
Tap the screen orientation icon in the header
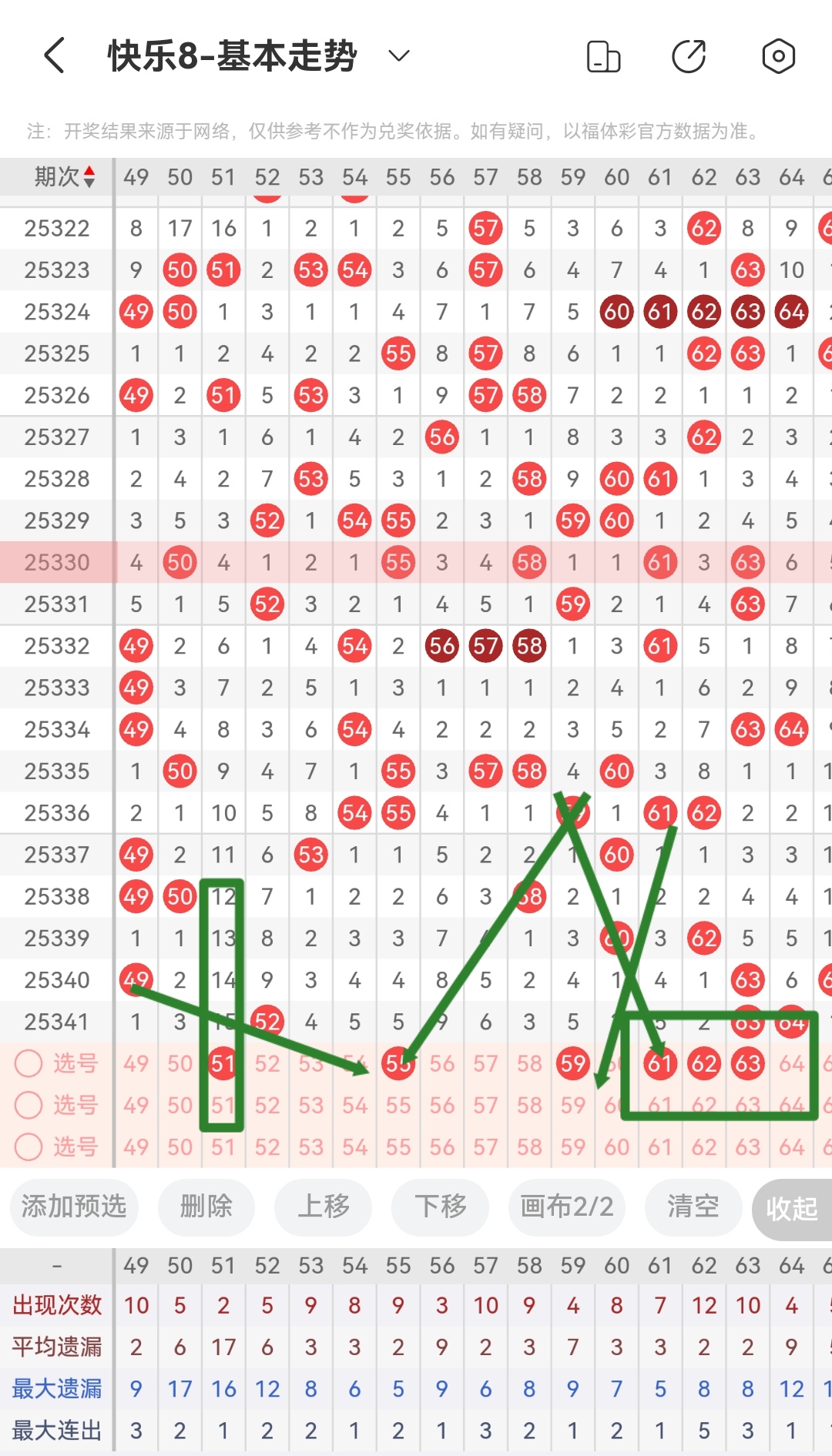coord(603,56)
